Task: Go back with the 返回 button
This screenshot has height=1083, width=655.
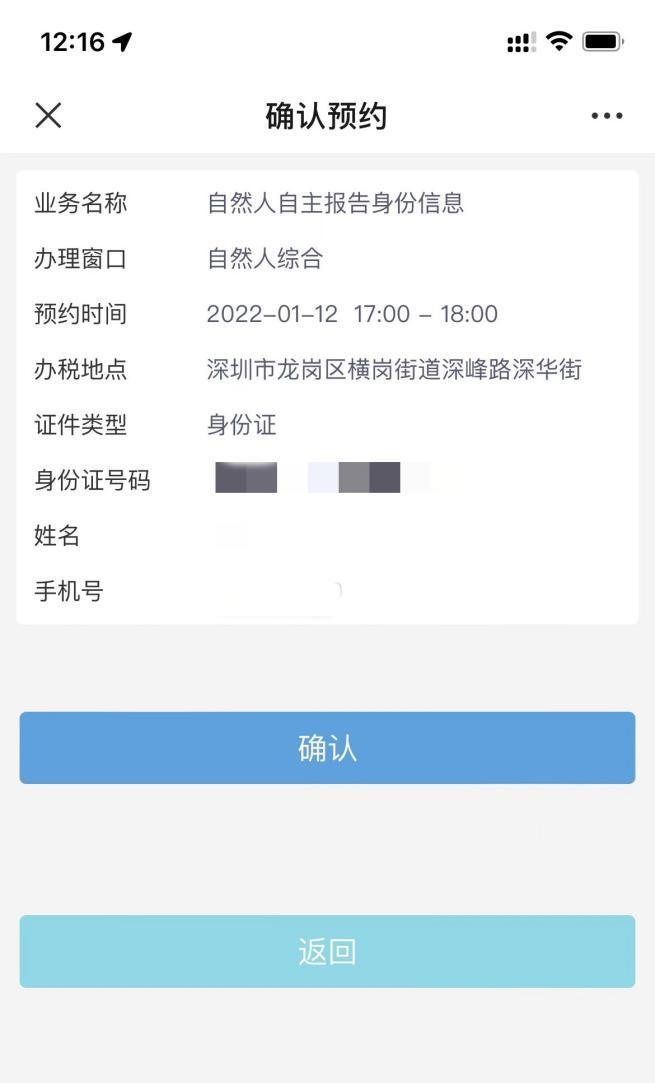Action: pos(327,951)
